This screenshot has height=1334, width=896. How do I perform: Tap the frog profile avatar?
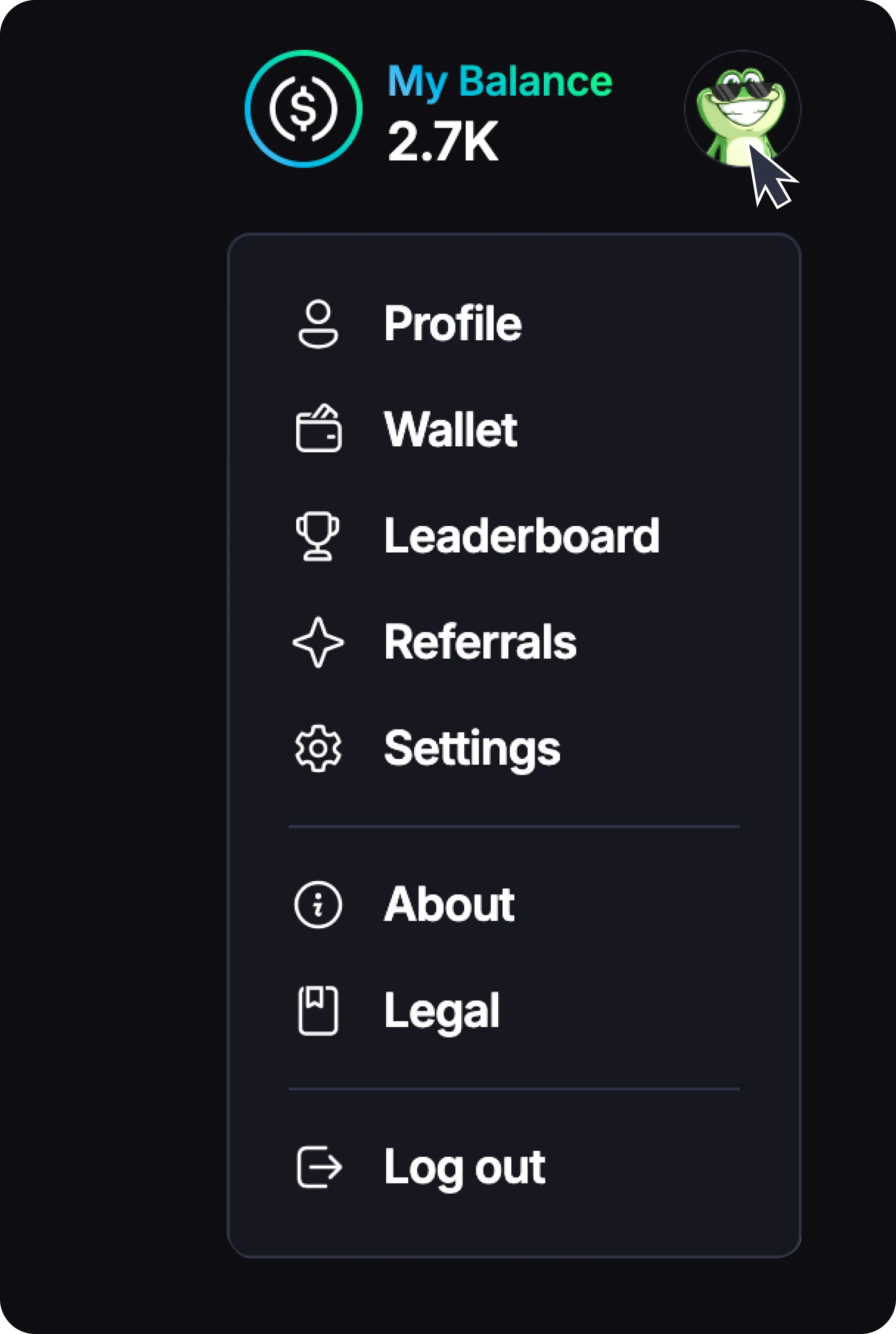point(742,109)
